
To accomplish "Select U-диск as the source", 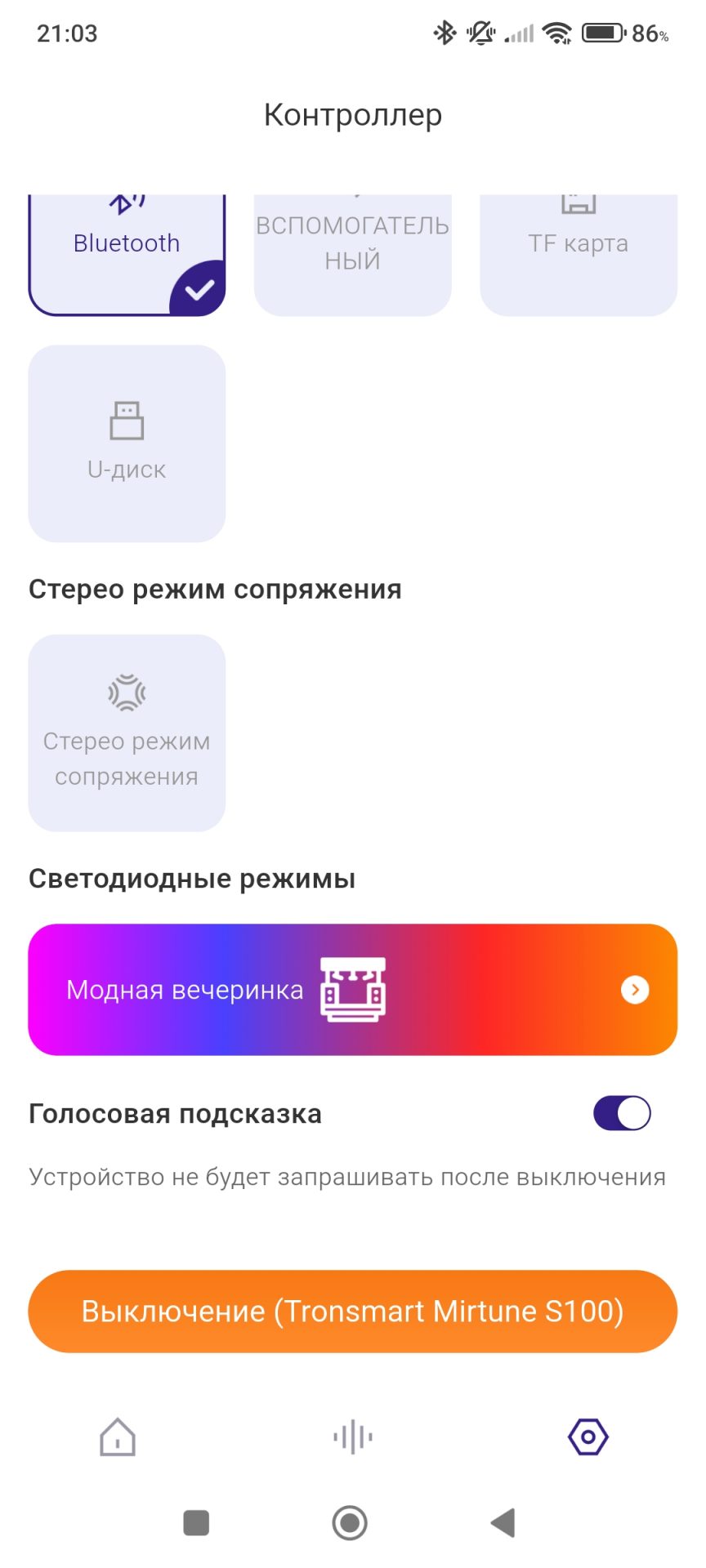I will tap(127, 443).
